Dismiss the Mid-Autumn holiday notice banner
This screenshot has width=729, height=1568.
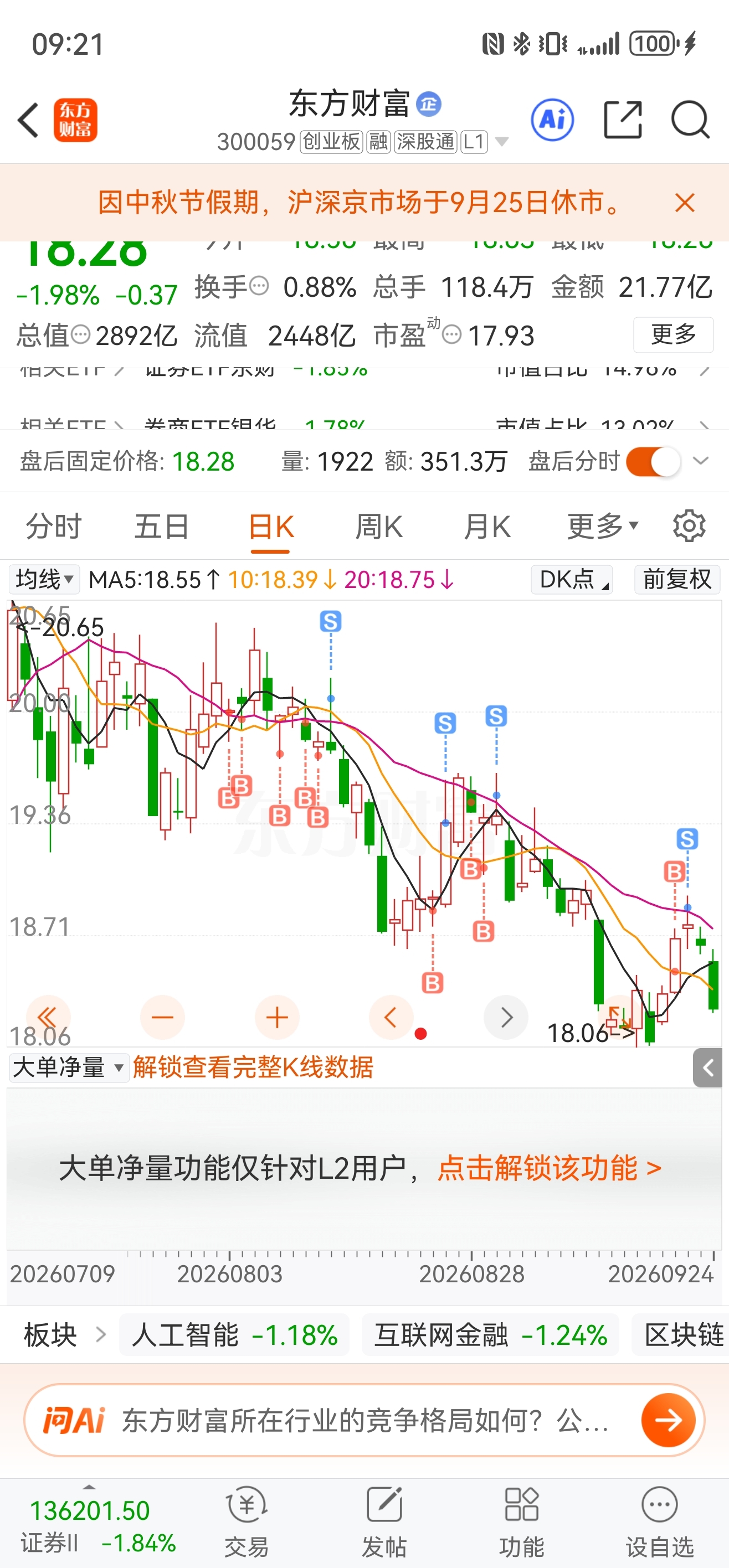(685, 203)
